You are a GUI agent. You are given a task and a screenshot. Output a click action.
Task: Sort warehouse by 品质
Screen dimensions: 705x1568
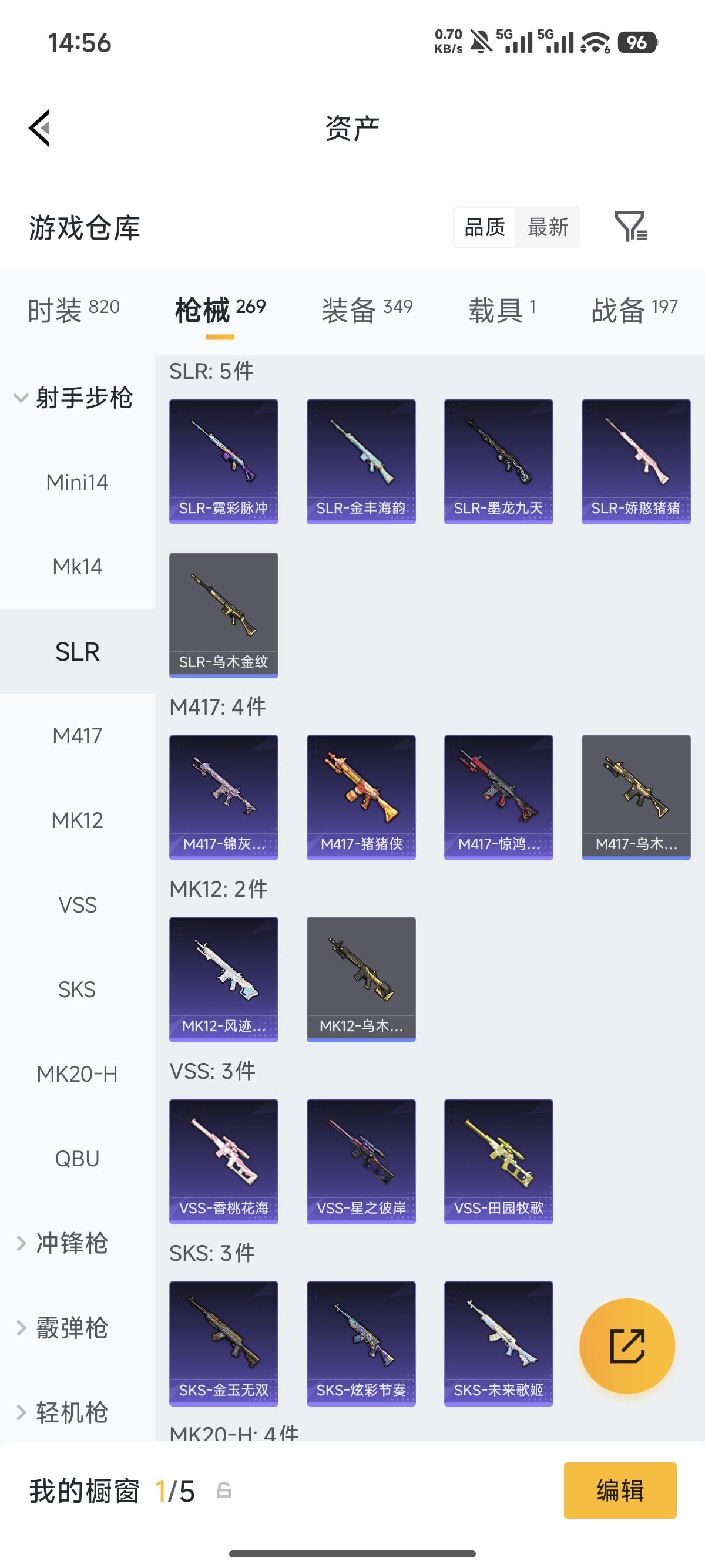pyautogui.click(x=485, y=227)
